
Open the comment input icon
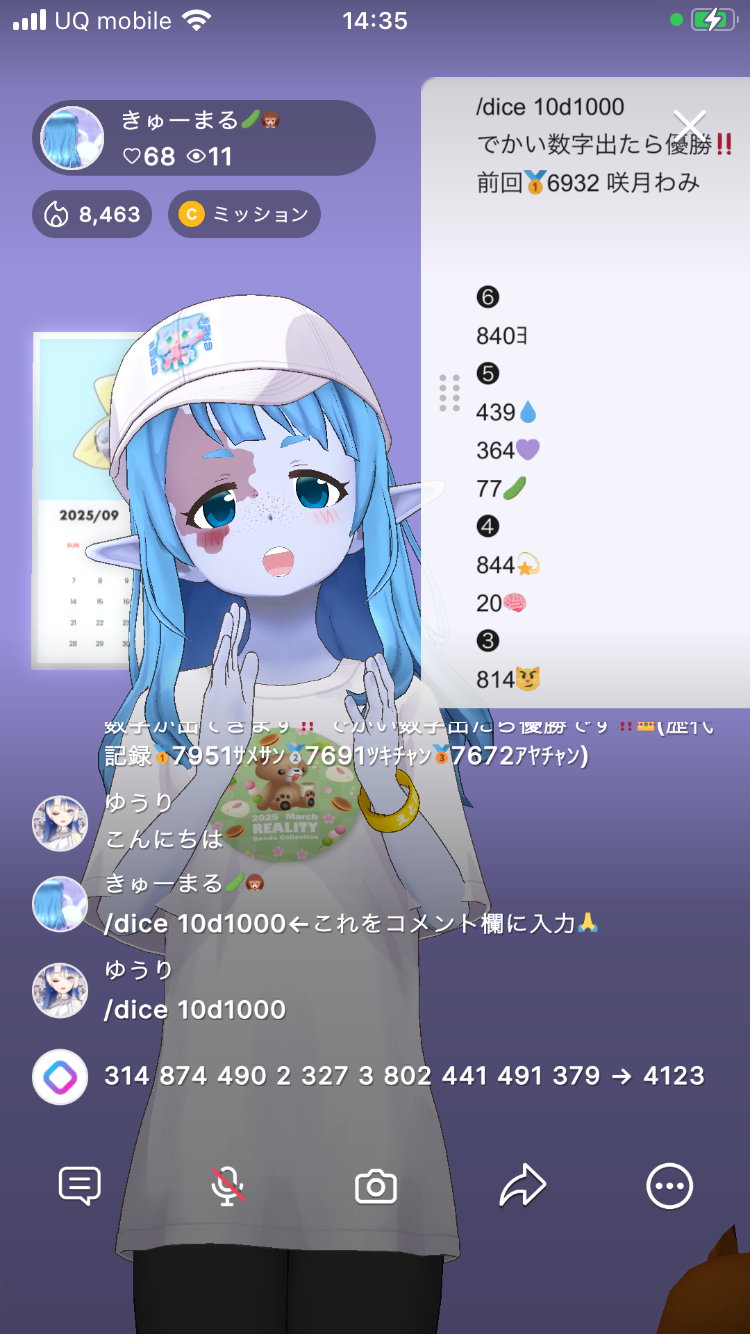coord(80,1186)
